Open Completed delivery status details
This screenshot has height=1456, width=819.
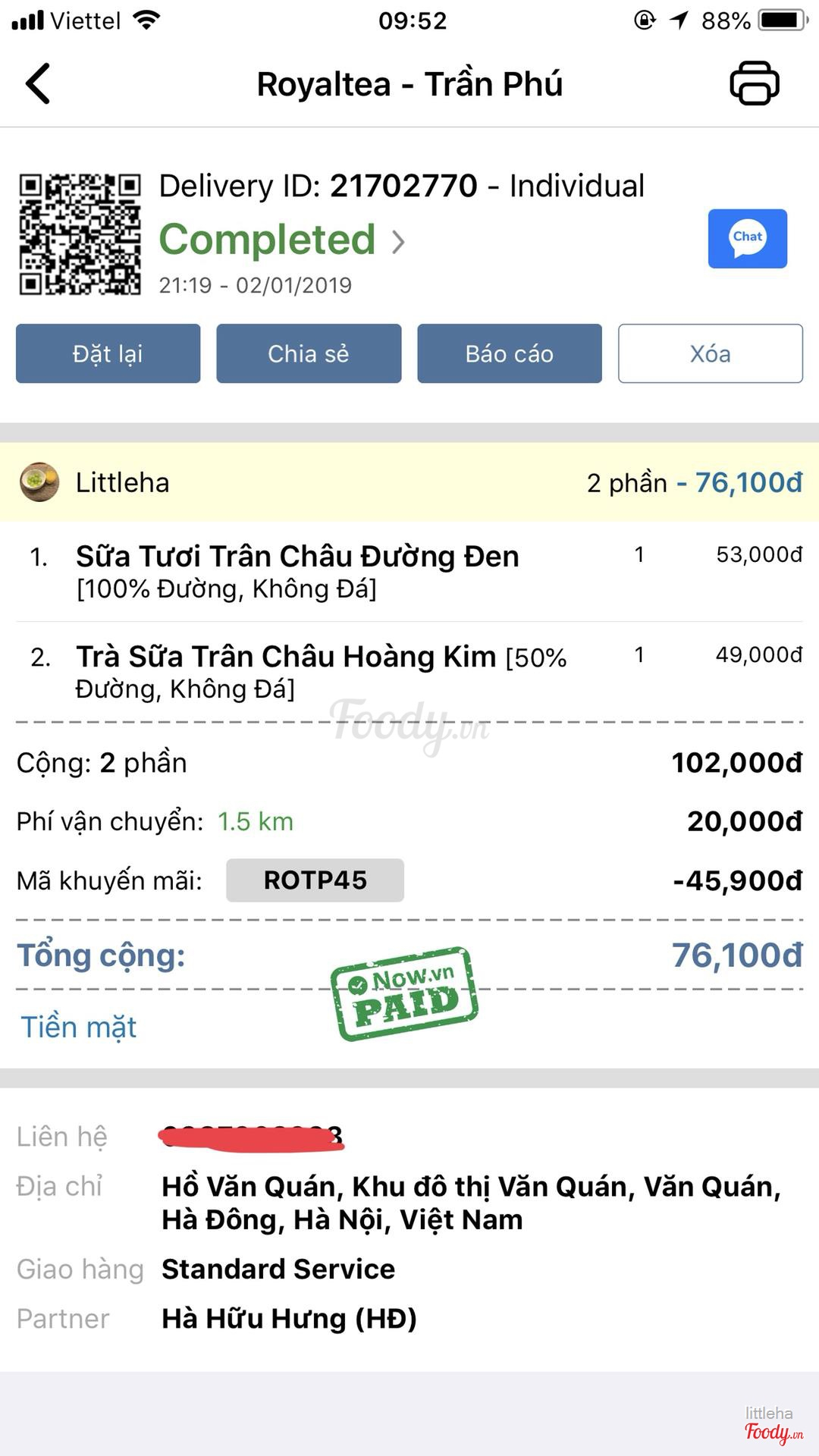(281, 240)
